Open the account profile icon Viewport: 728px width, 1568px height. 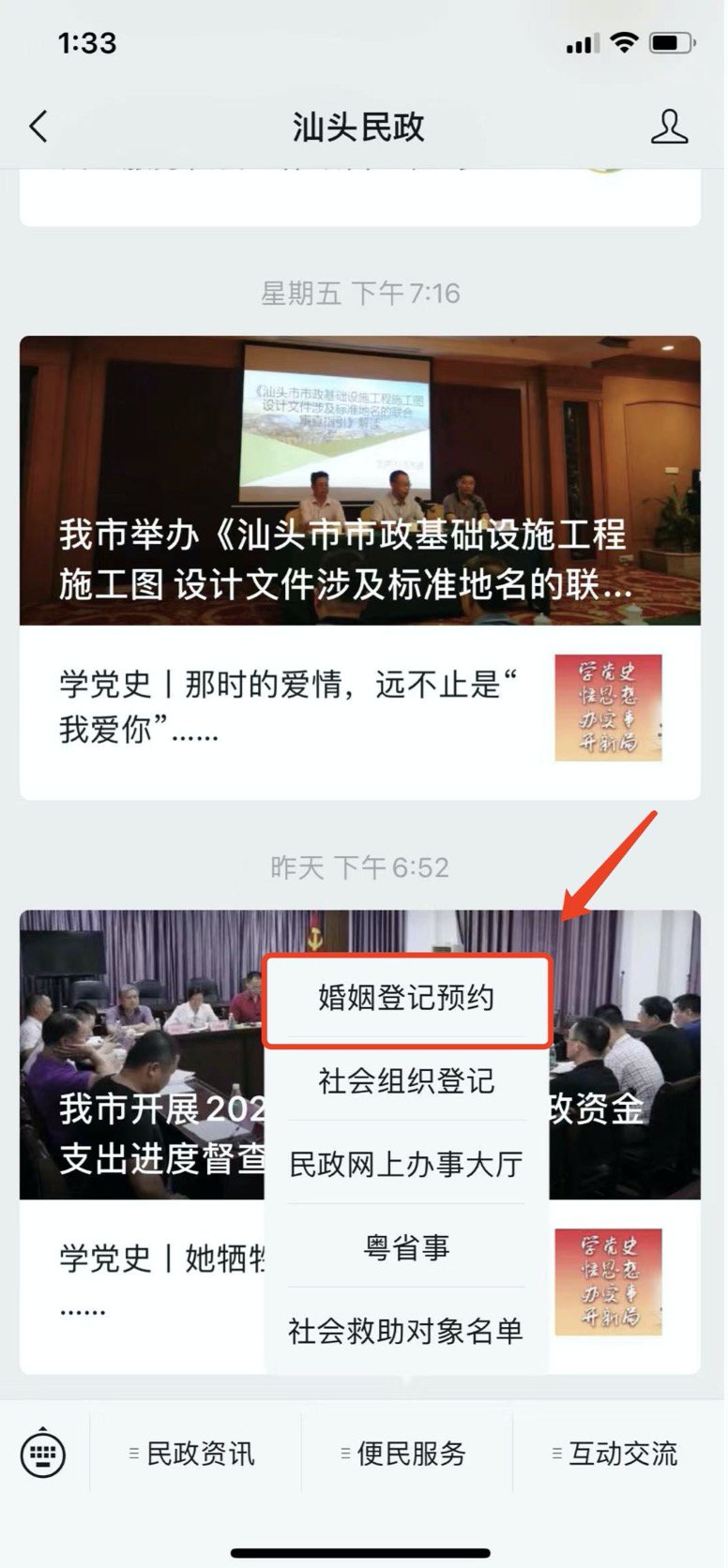pos(668,127)
